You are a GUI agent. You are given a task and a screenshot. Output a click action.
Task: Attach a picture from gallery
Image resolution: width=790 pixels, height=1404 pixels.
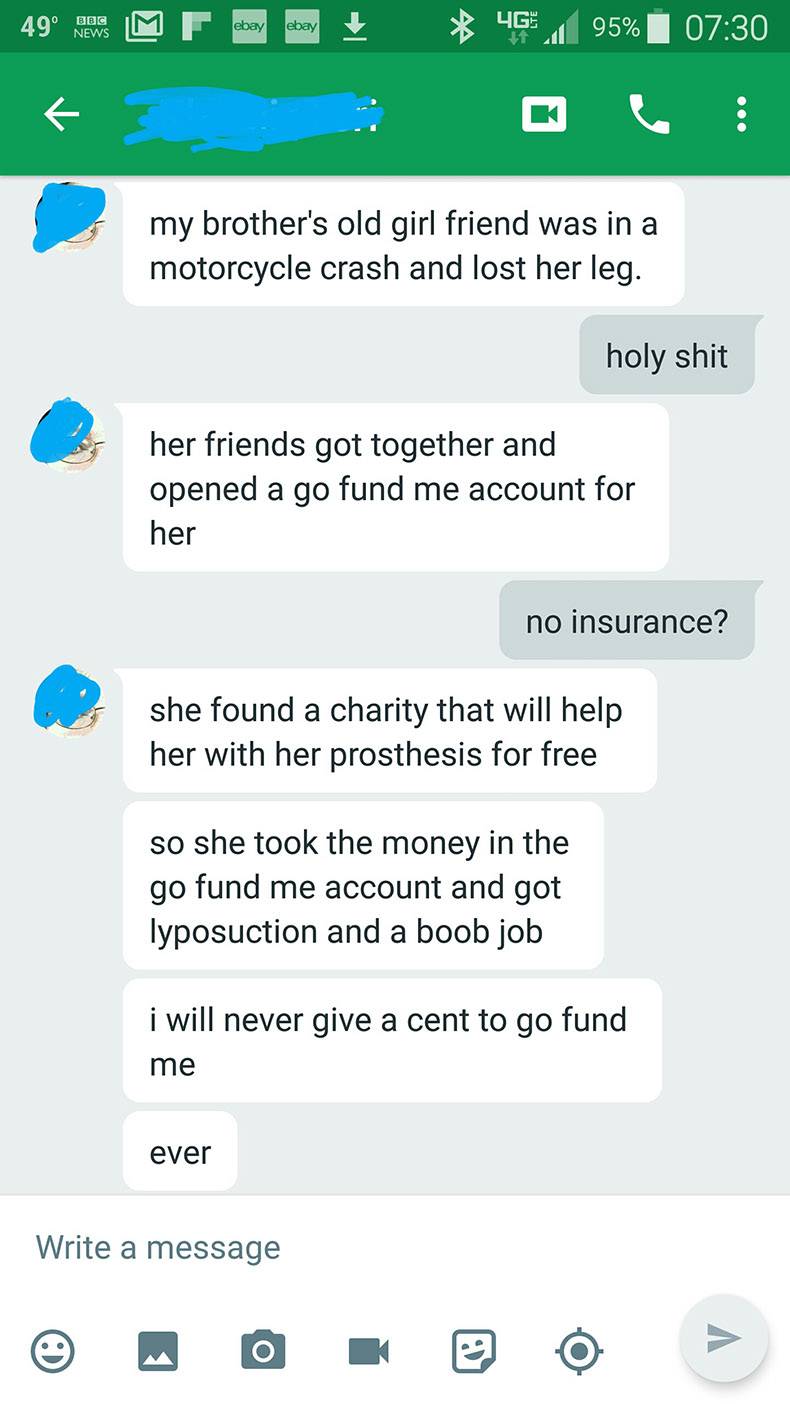pos(158,1352)
